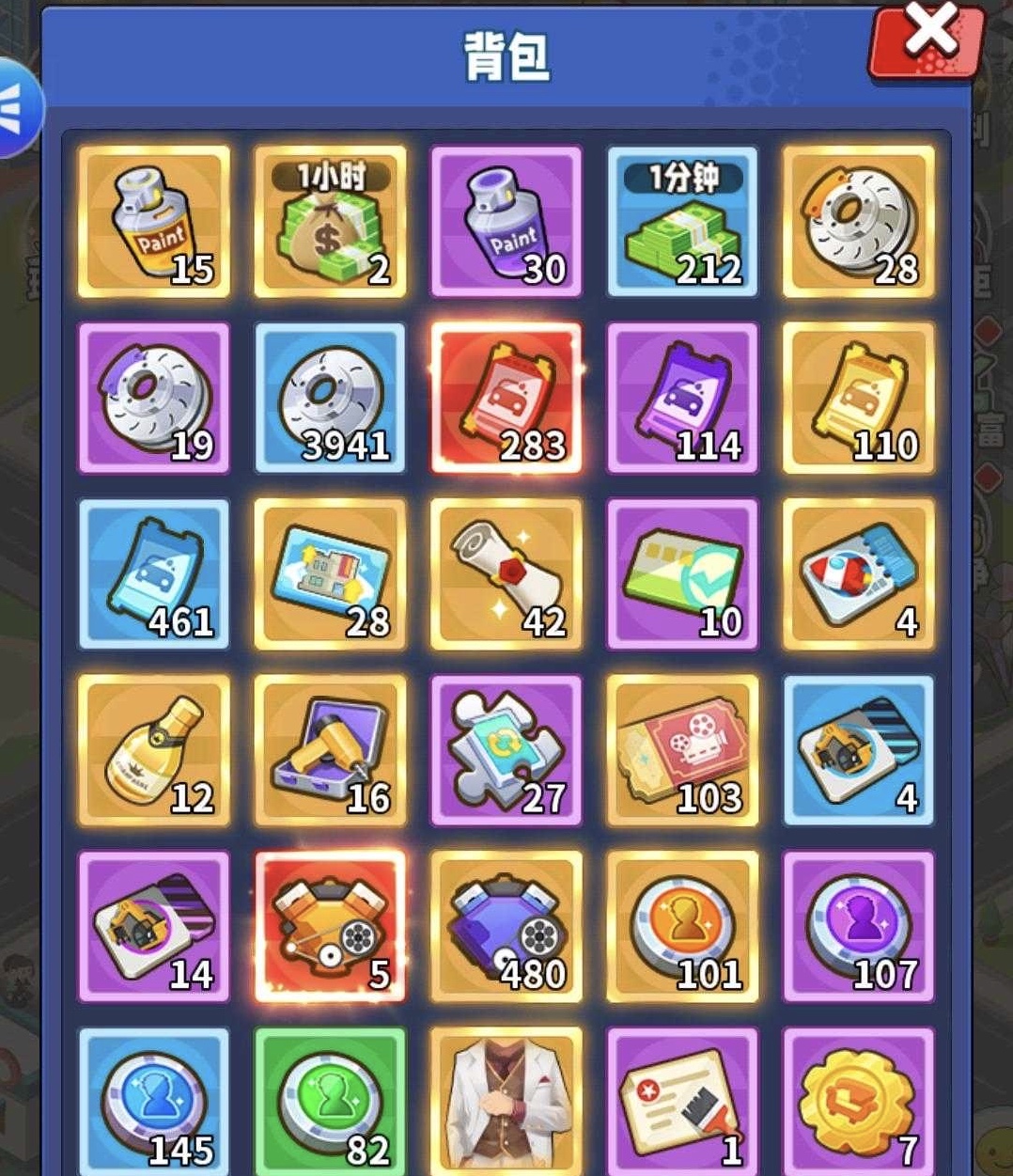Select the purple car ticket with 114

[x=682, y=399]
